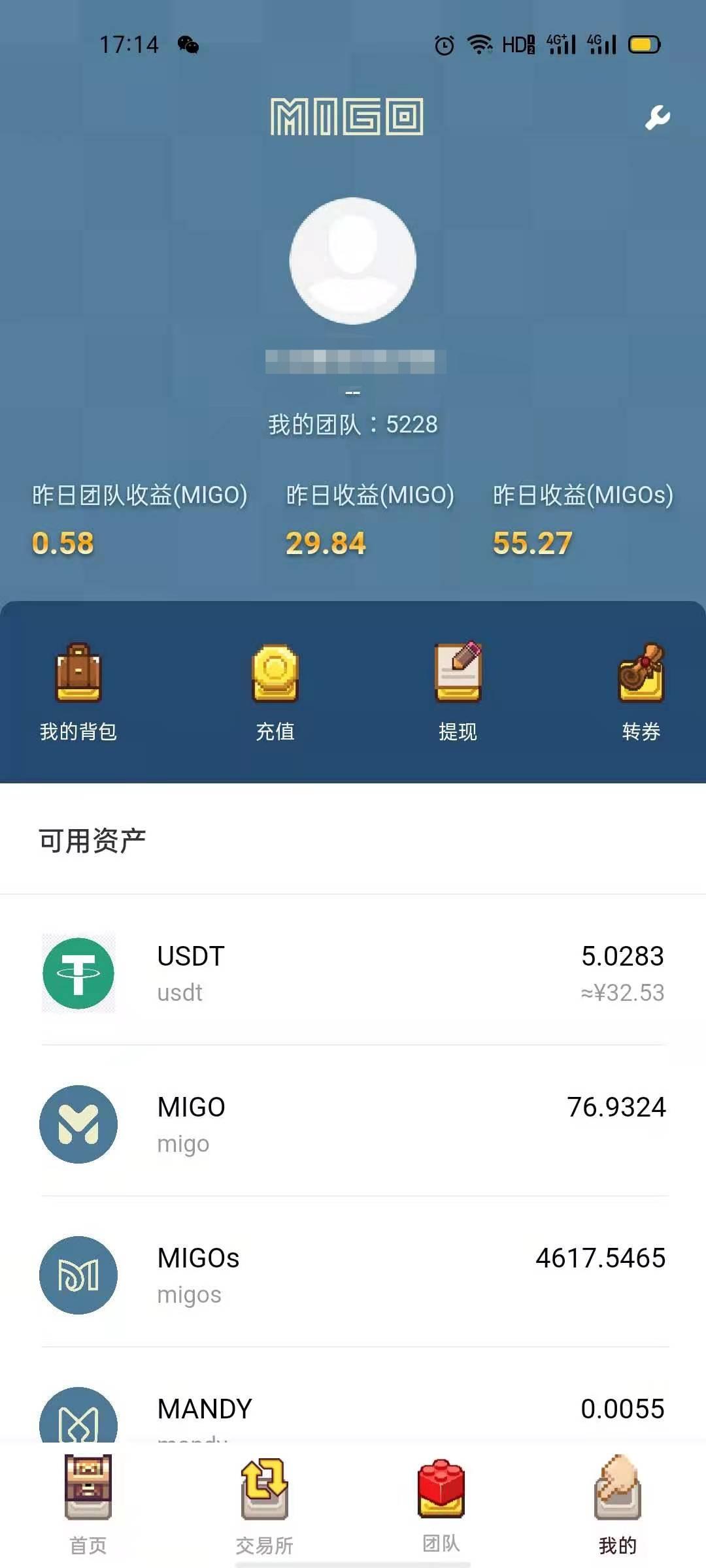Viewport: 706px width, 1568px height.
Task: Switch to the 首页 home tab
Action: [88, 1504]
